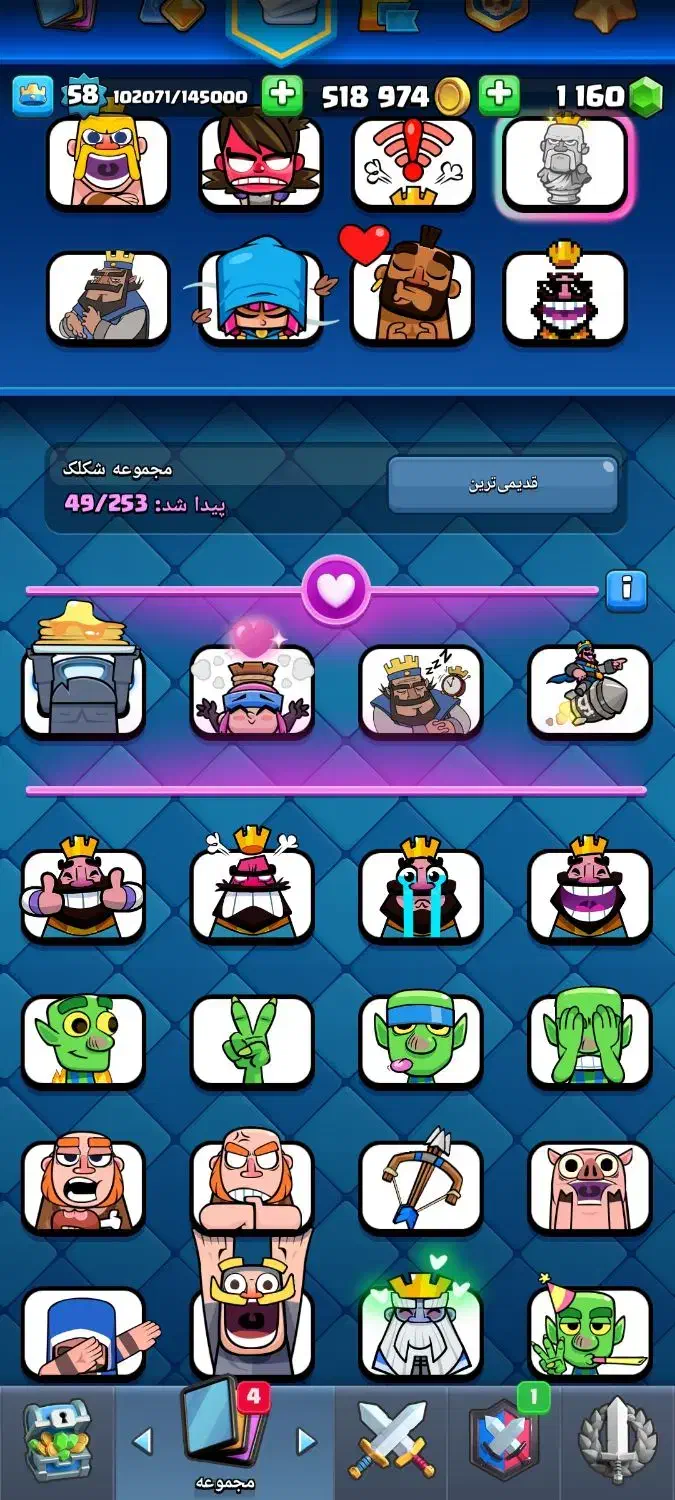Screen dimensions: 675x1500
Task: Select the silver king statue emote in deck
Action: coord(565,163)
